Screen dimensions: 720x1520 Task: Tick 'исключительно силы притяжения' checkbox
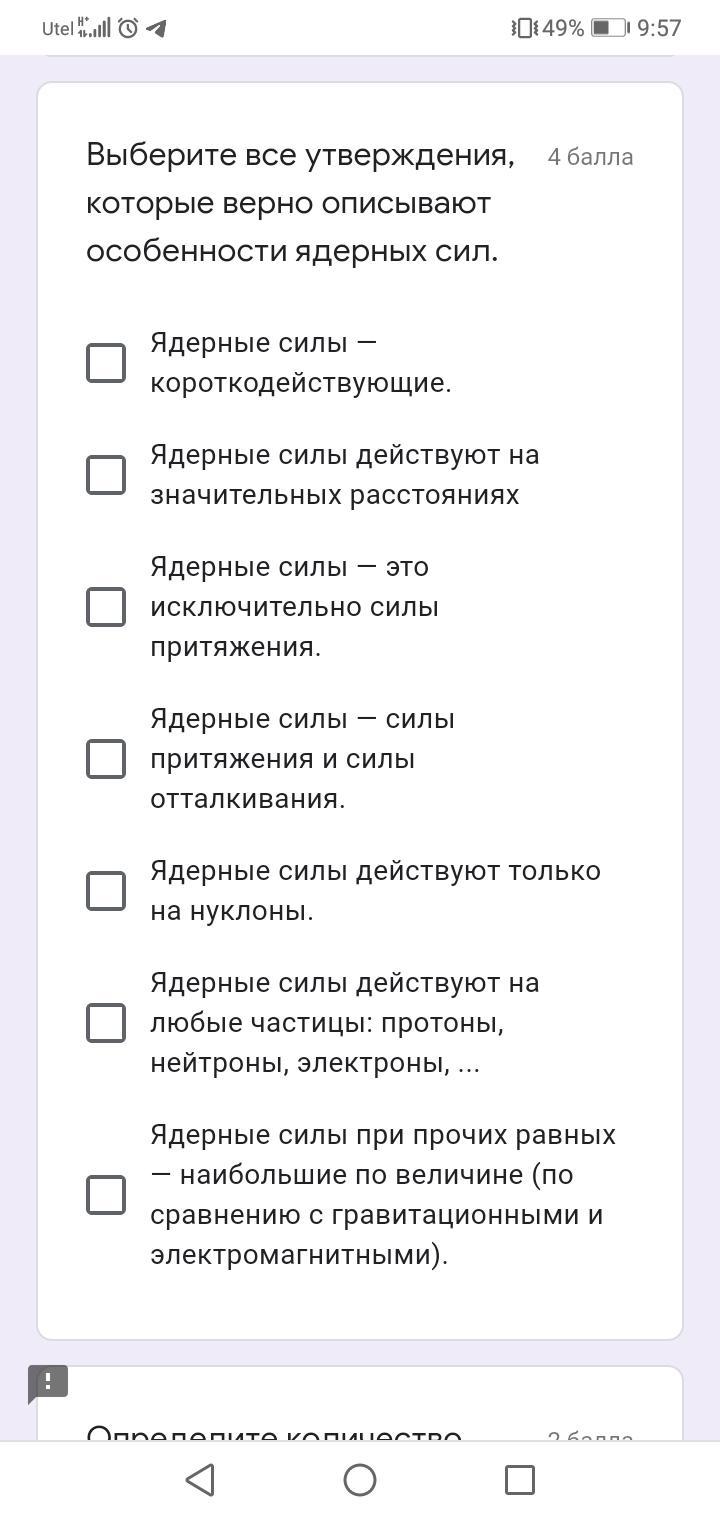pos(106,607)
